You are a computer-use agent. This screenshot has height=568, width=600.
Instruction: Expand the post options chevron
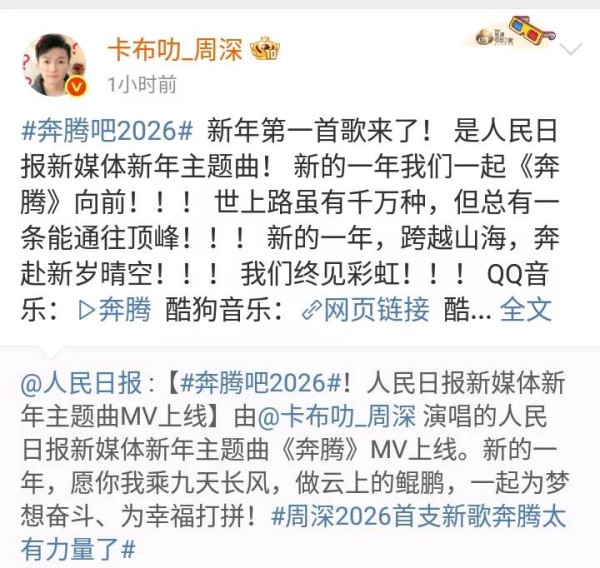[x=571, y=48]
